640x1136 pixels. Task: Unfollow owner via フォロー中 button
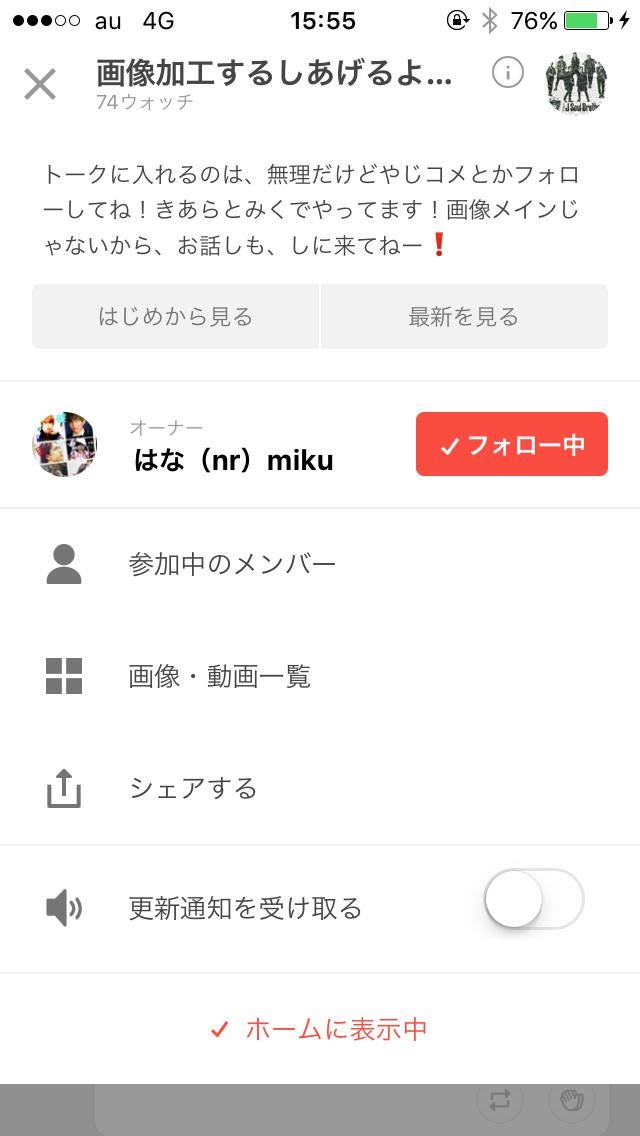pyautogui.click(x=511, y=444)
